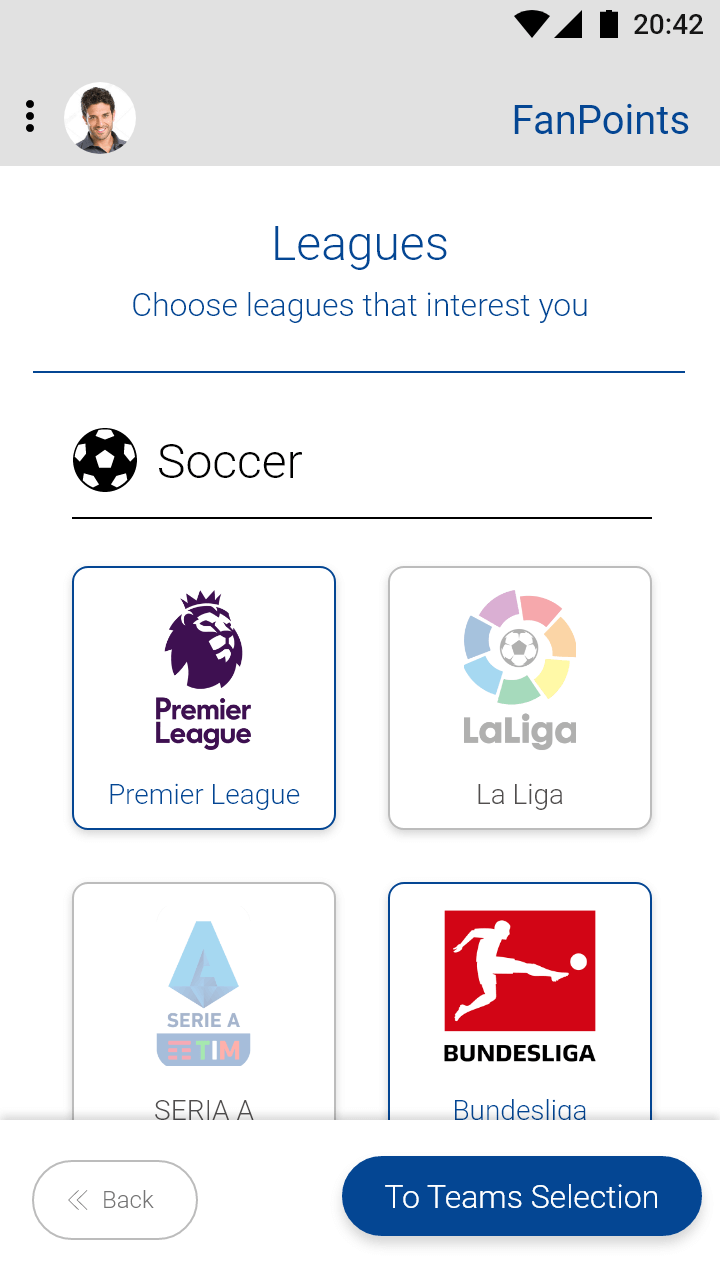Deselect the Bundesliga league card
The width and height of the screenshot is (720, 1280).
pyautogui.click(x=519, y=1000)
